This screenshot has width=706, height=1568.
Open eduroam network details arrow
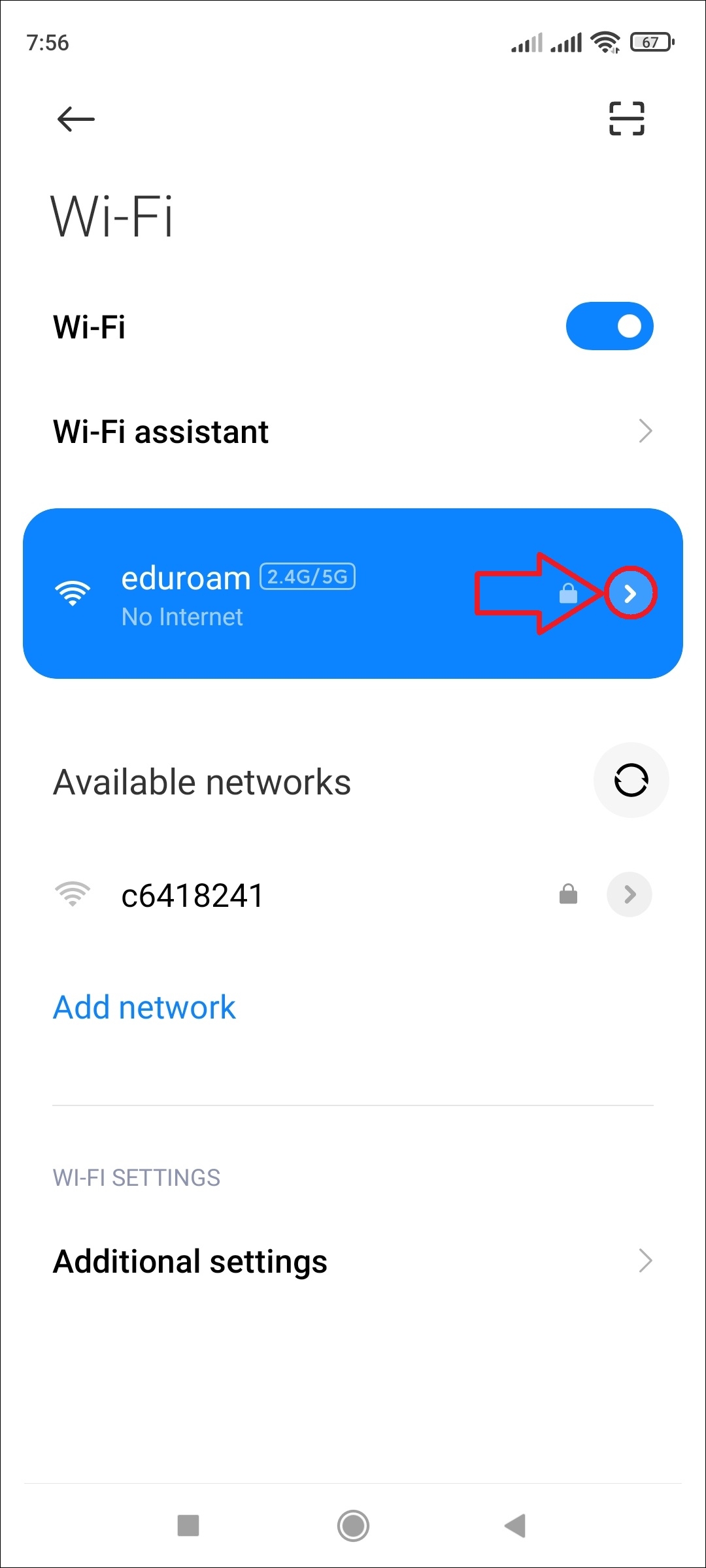click(x=630, y=593)
